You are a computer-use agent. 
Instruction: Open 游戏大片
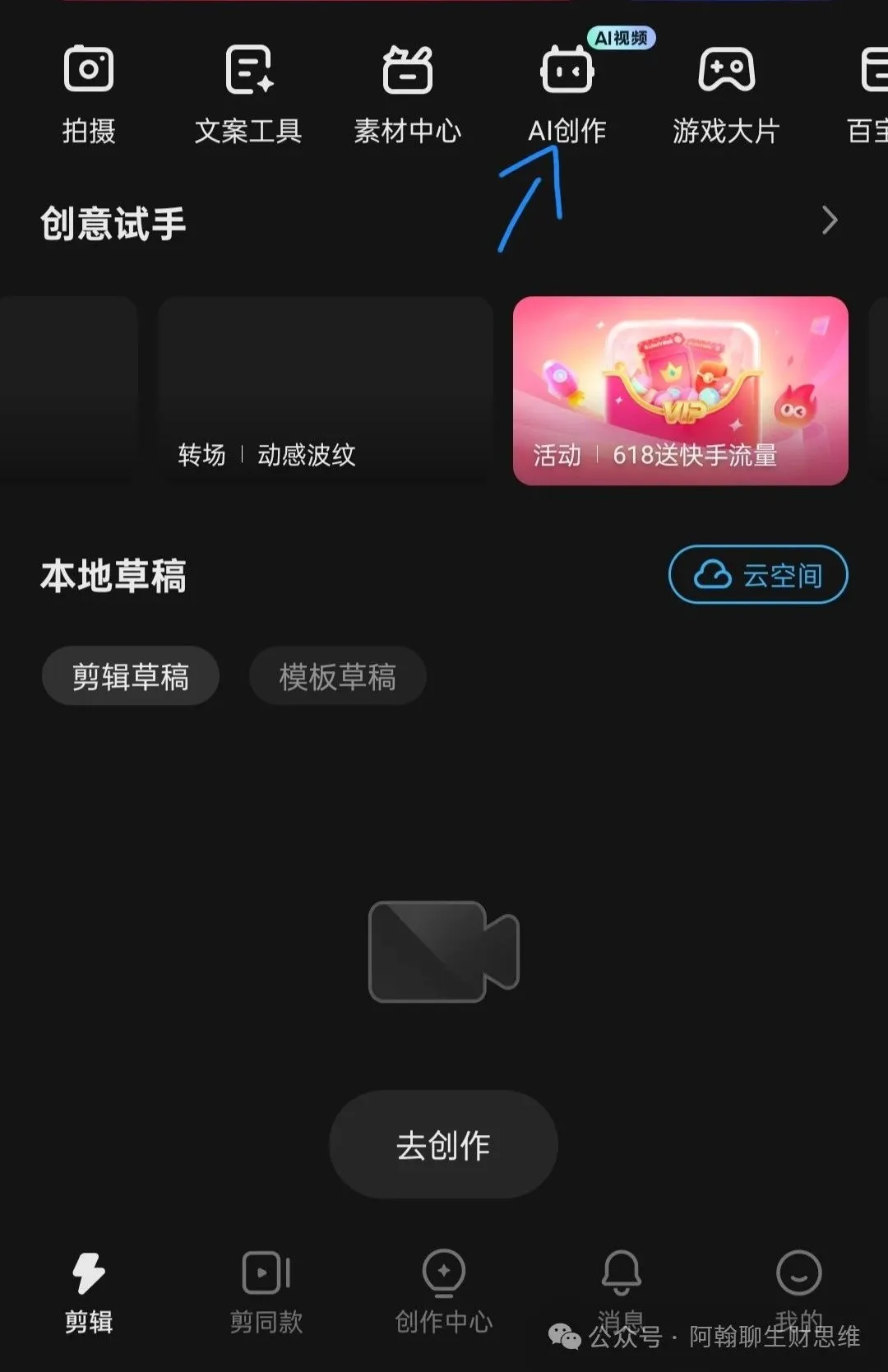(x=726, y=92)
